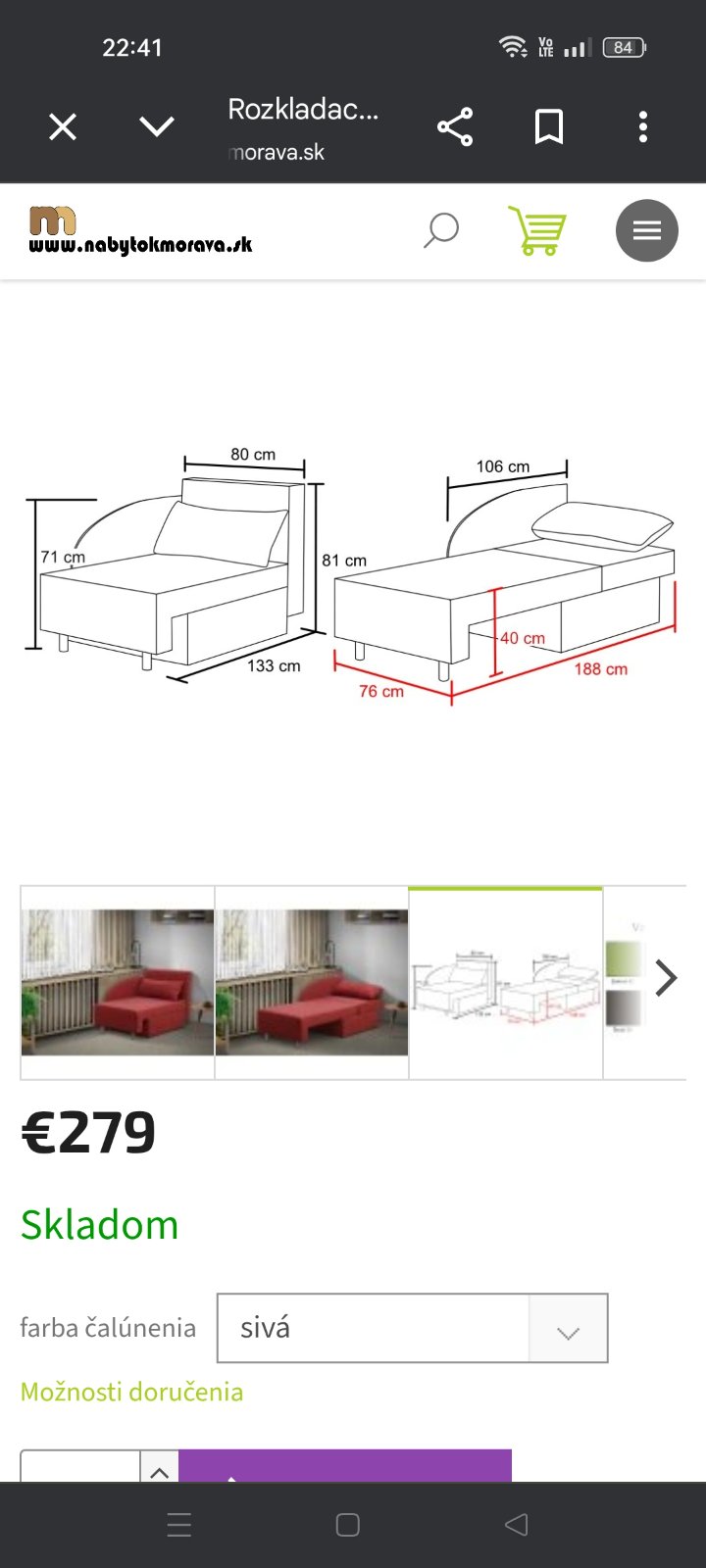Share this product page
706x1568 pixels.
point(455,127)
